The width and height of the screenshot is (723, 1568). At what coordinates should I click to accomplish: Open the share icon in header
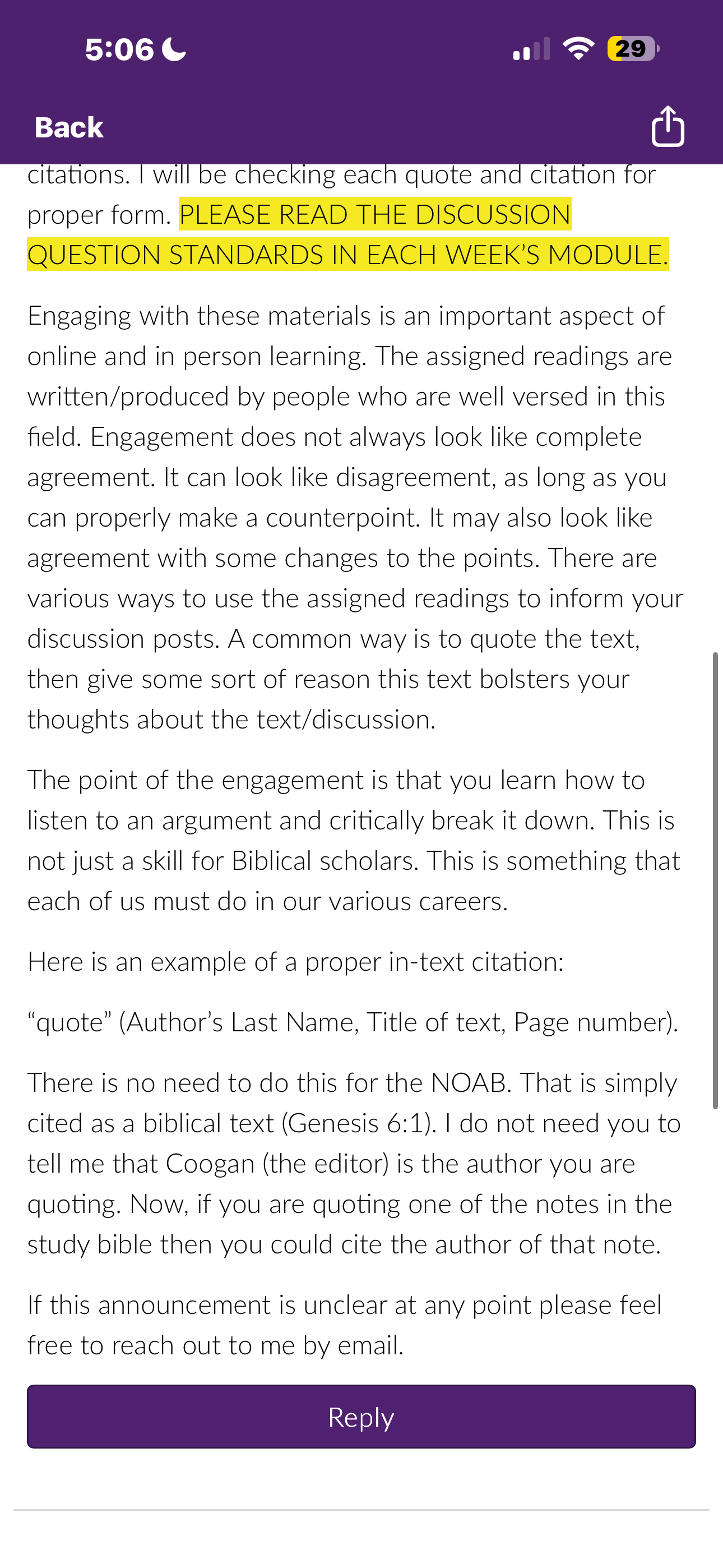click(668, 127)
